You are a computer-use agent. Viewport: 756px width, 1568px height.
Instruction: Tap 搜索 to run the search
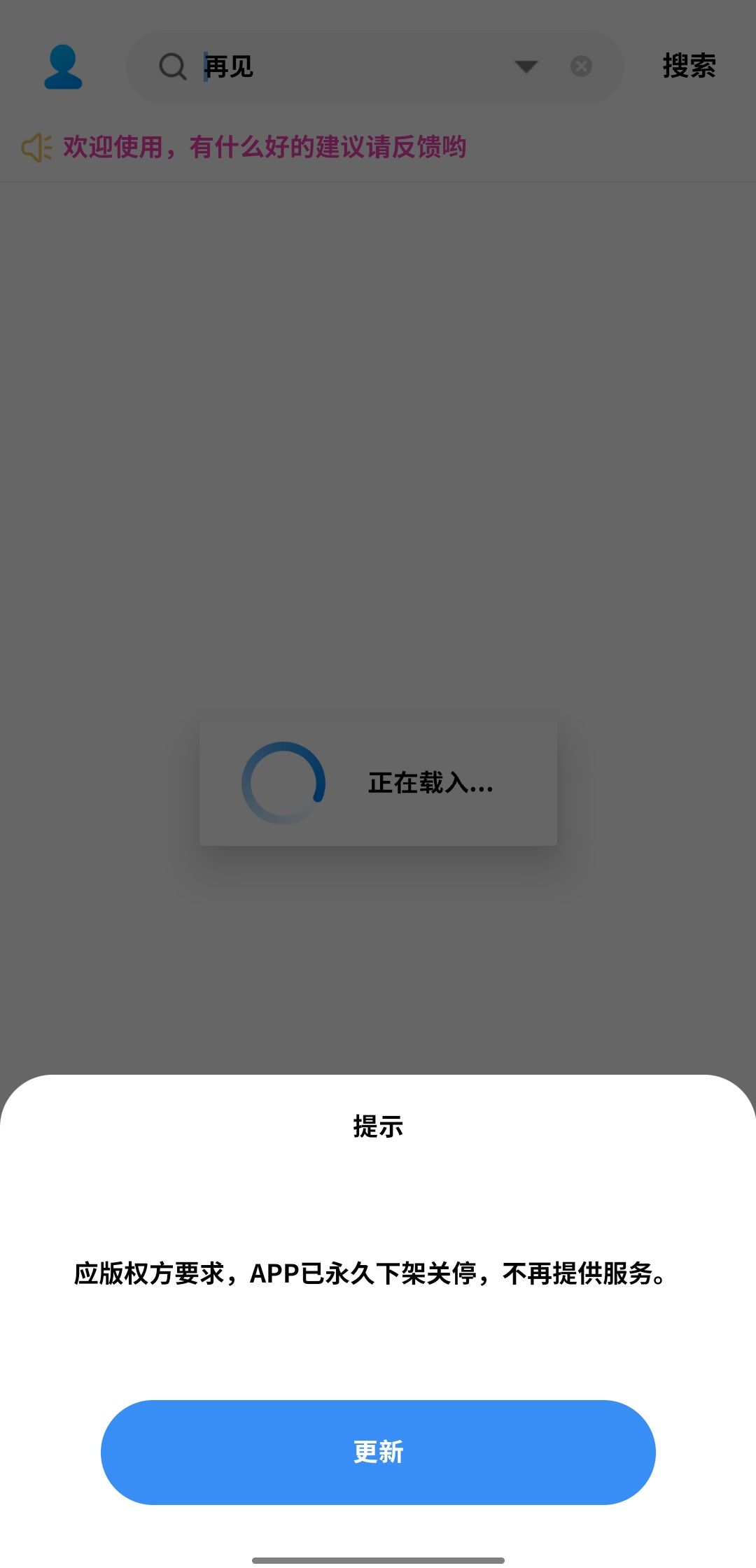pyautogui.click(x=688, y=66)
